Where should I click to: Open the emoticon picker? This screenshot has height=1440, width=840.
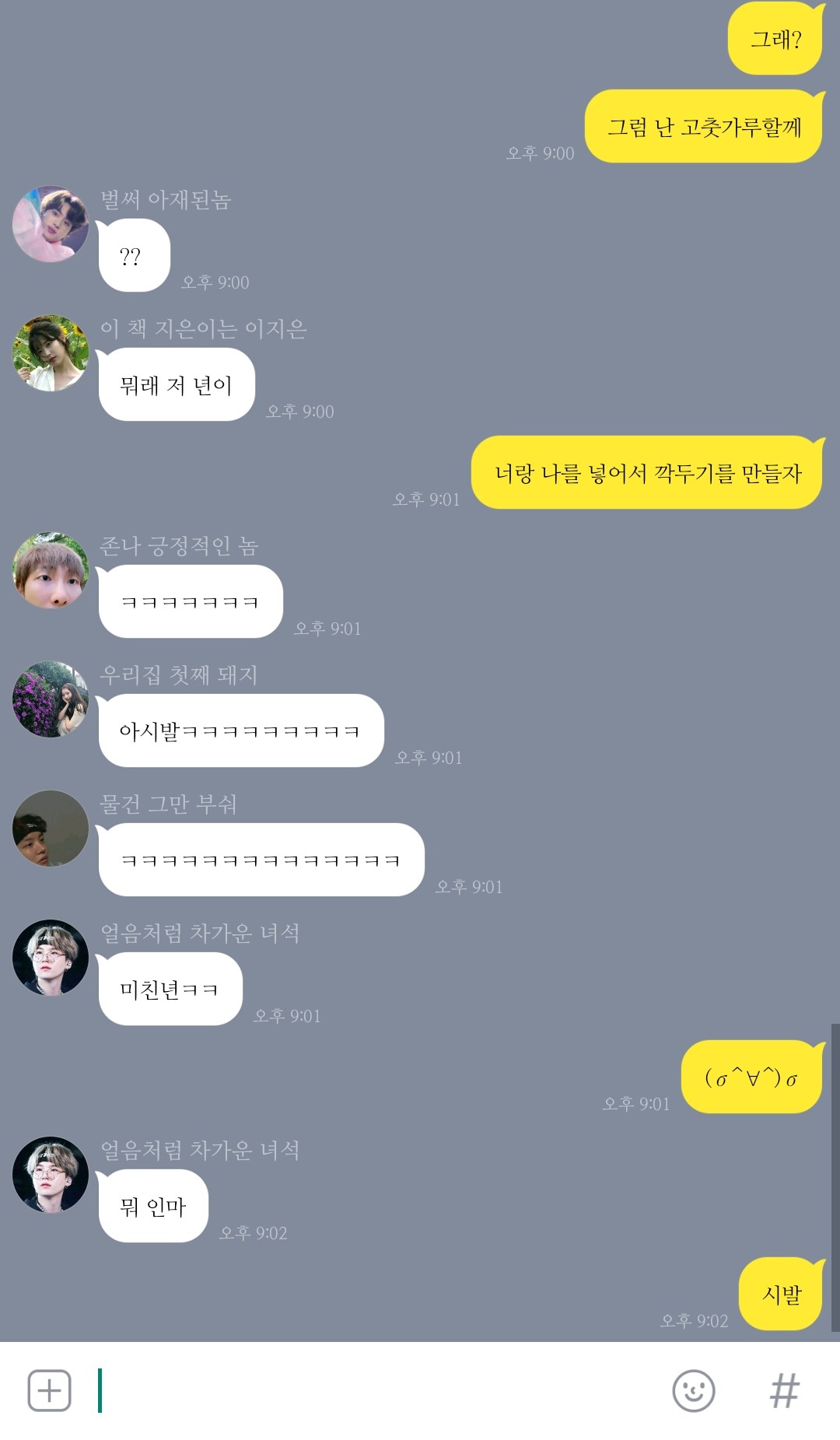point(693,1390)
